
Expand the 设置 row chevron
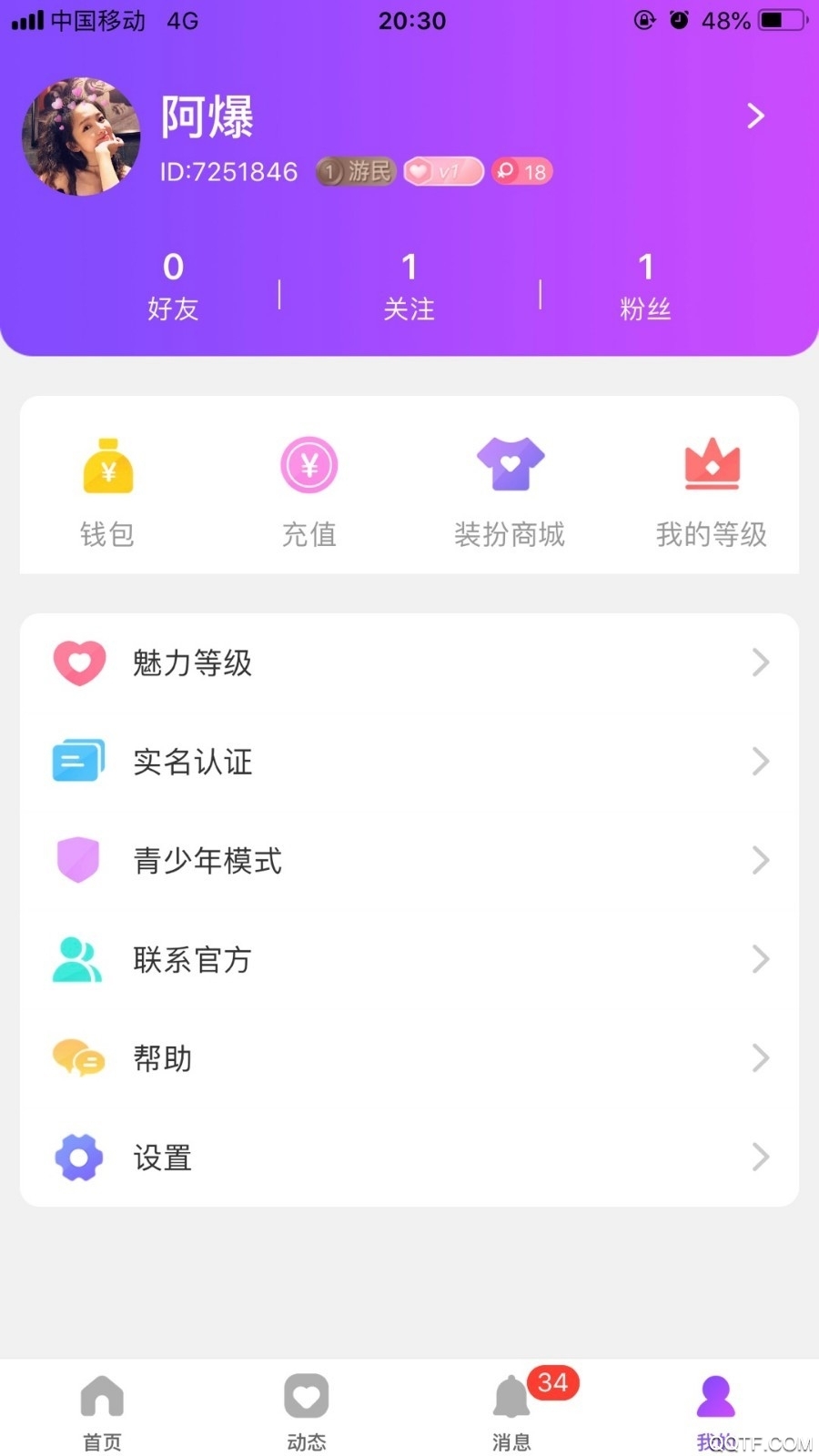click(x=761, y=1157)
